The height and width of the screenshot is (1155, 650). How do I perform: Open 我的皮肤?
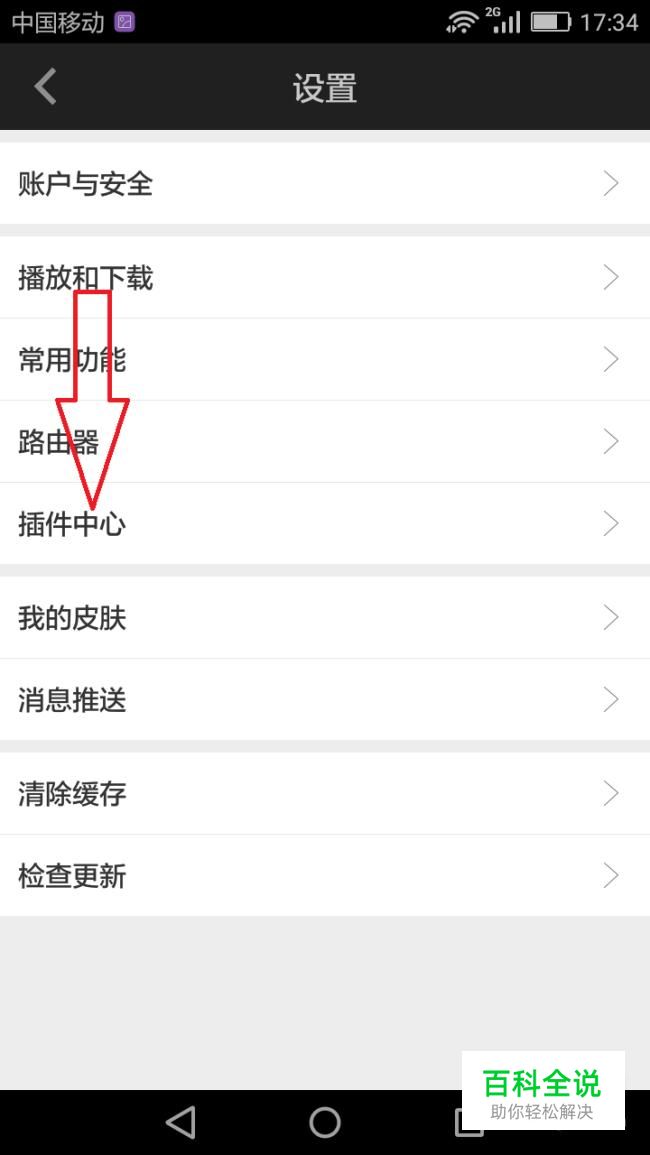325,618
